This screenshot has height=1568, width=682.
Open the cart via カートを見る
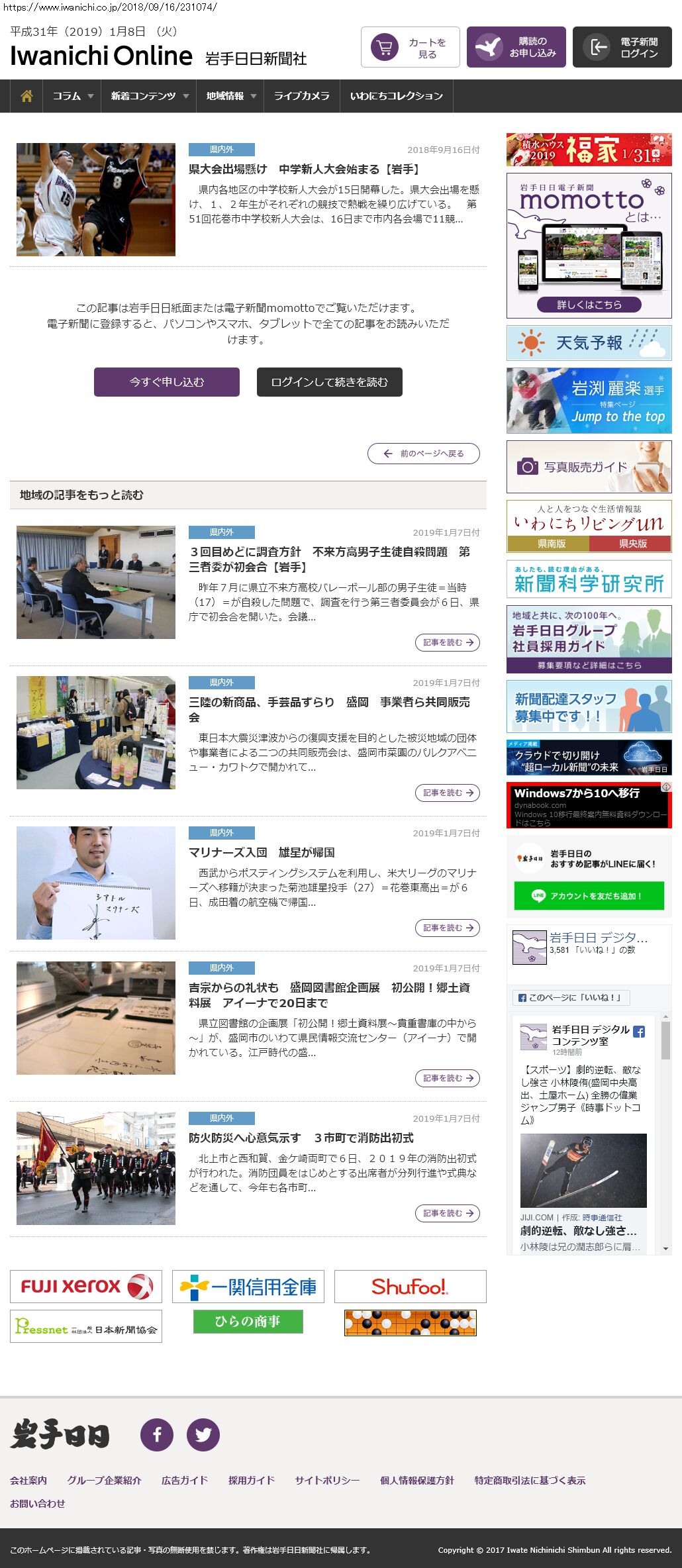(410, 47)
